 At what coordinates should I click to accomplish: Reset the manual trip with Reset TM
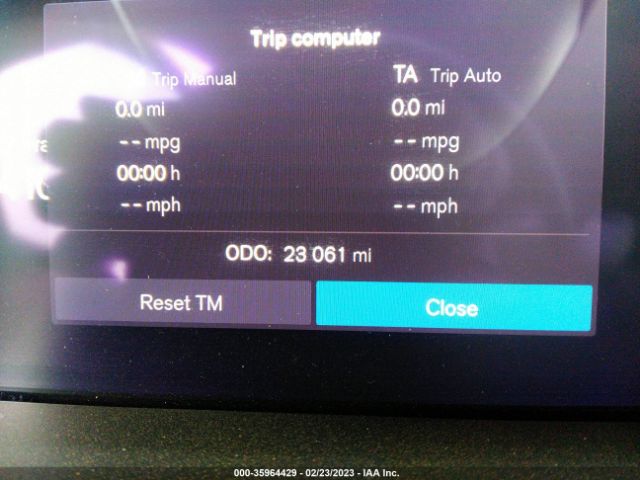pyautogui.click(x=182, y=303)
